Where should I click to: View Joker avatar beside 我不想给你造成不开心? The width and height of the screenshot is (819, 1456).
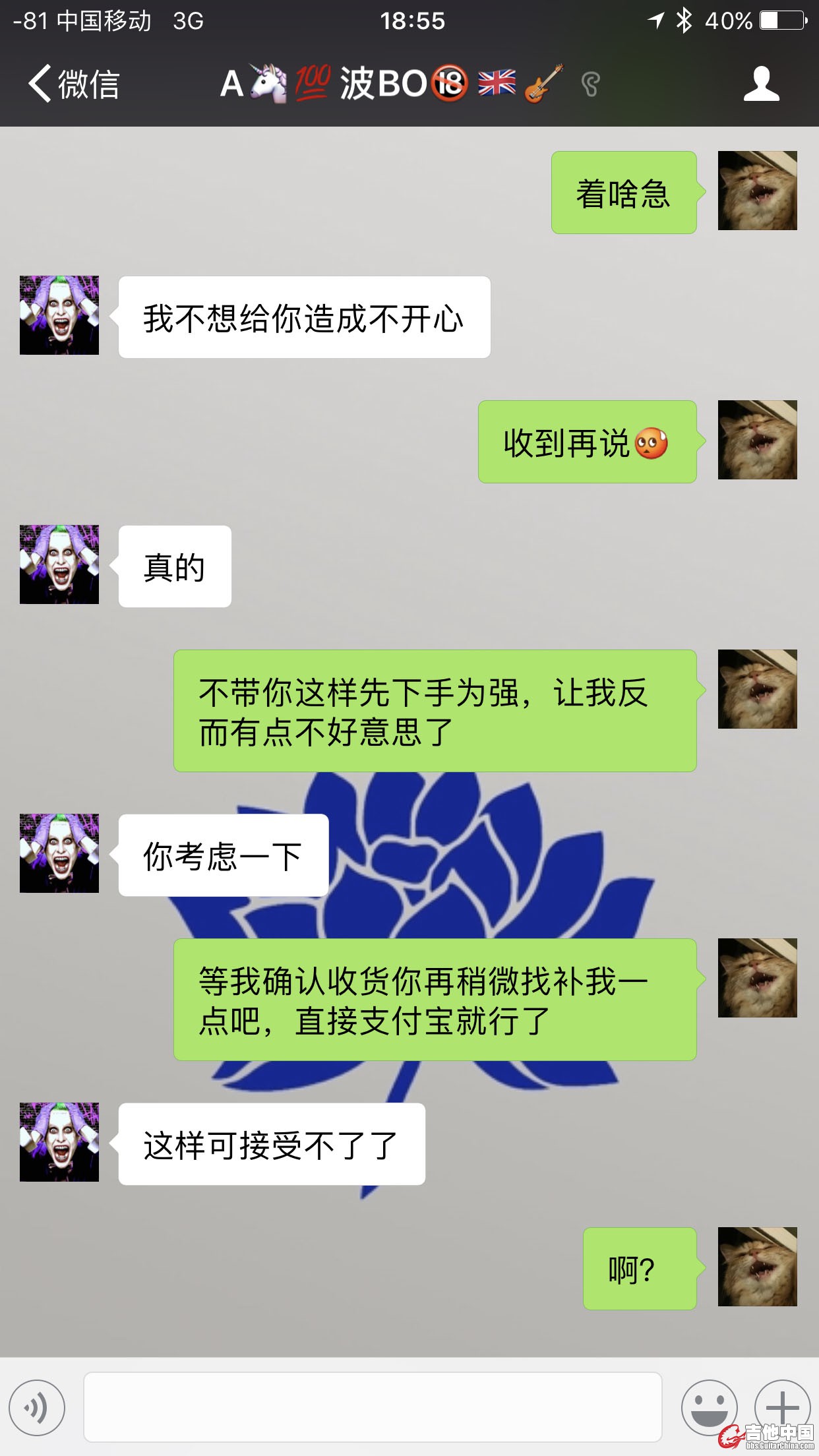point(59,315)
